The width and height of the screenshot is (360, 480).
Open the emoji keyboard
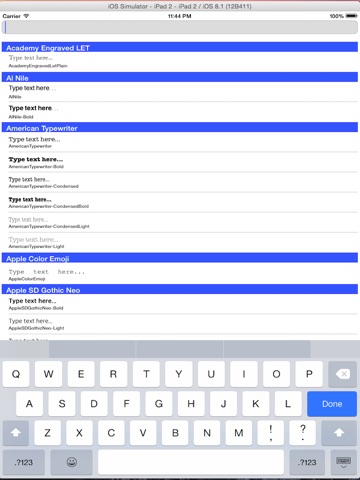(x=72, y=462)
